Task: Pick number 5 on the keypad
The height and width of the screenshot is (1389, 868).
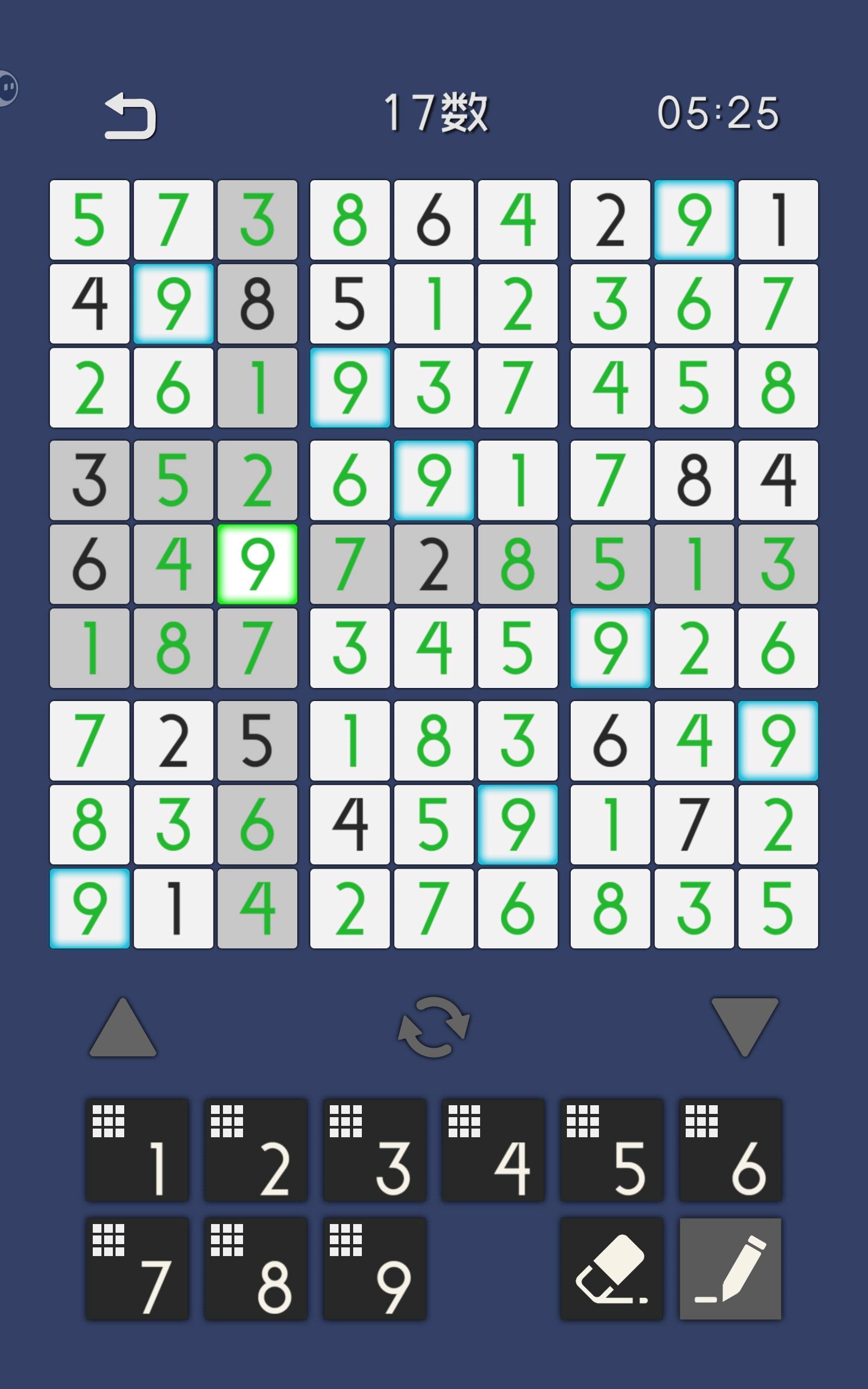Action: pos(612,1150)
